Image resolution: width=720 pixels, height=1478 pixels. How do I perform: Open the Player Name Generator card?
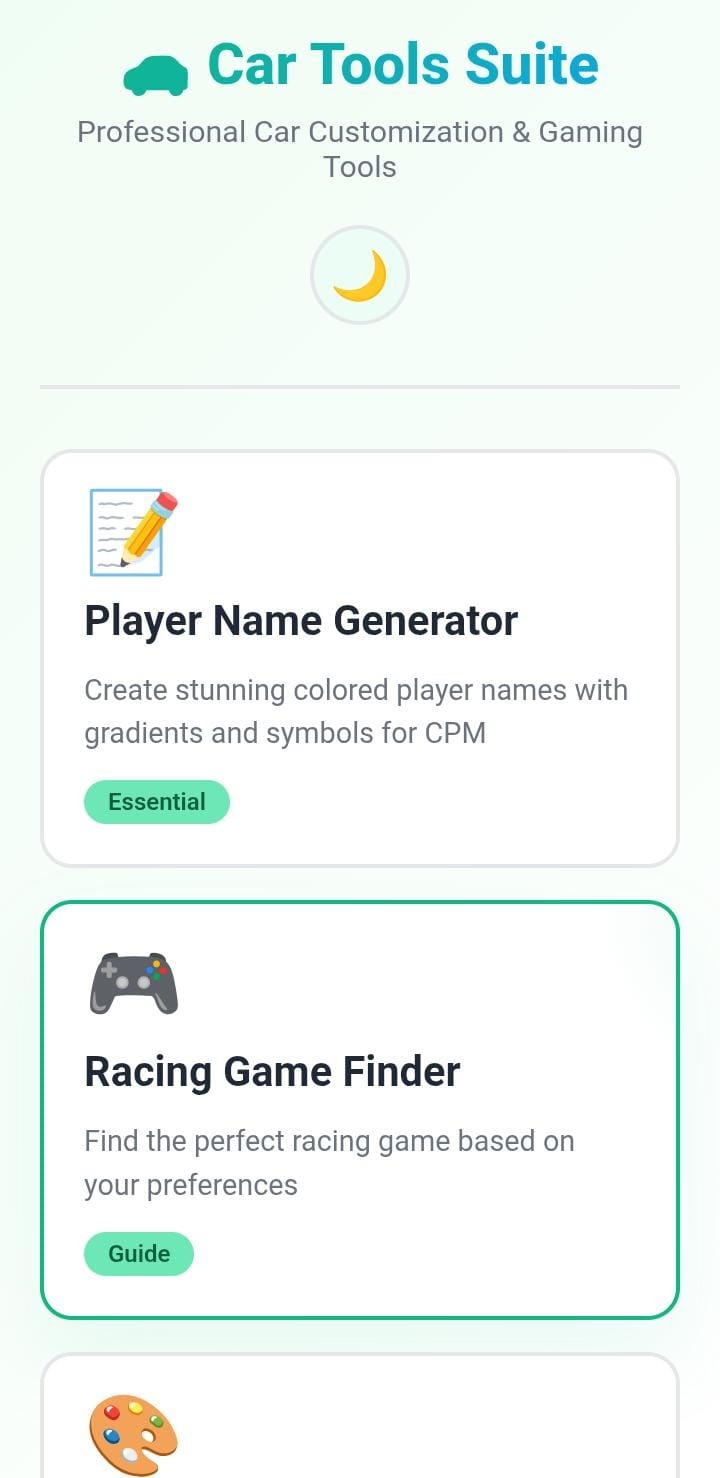click(360, 658)
